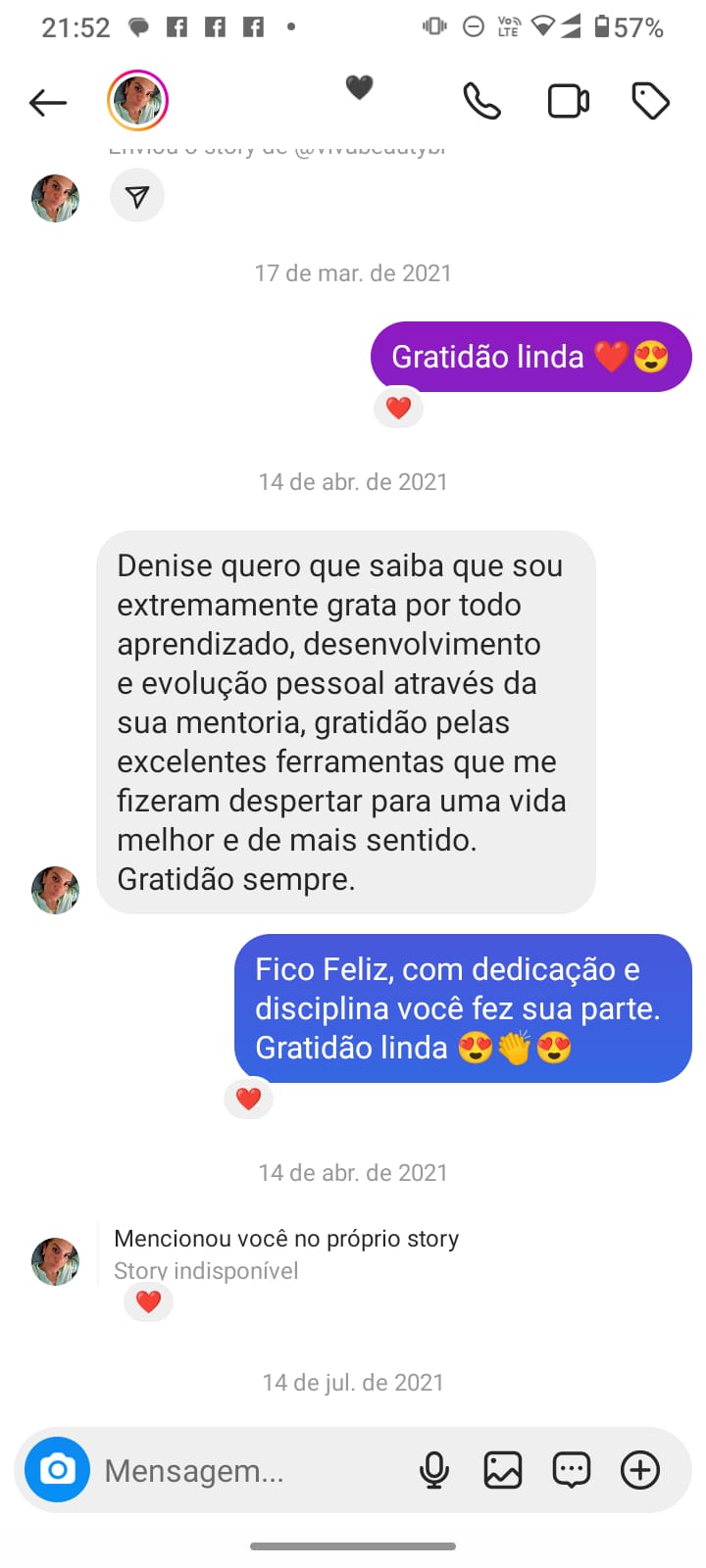View heart reaction under 'Fico Feliz' message
The image size is (706, 1568).
(248, 1099)
